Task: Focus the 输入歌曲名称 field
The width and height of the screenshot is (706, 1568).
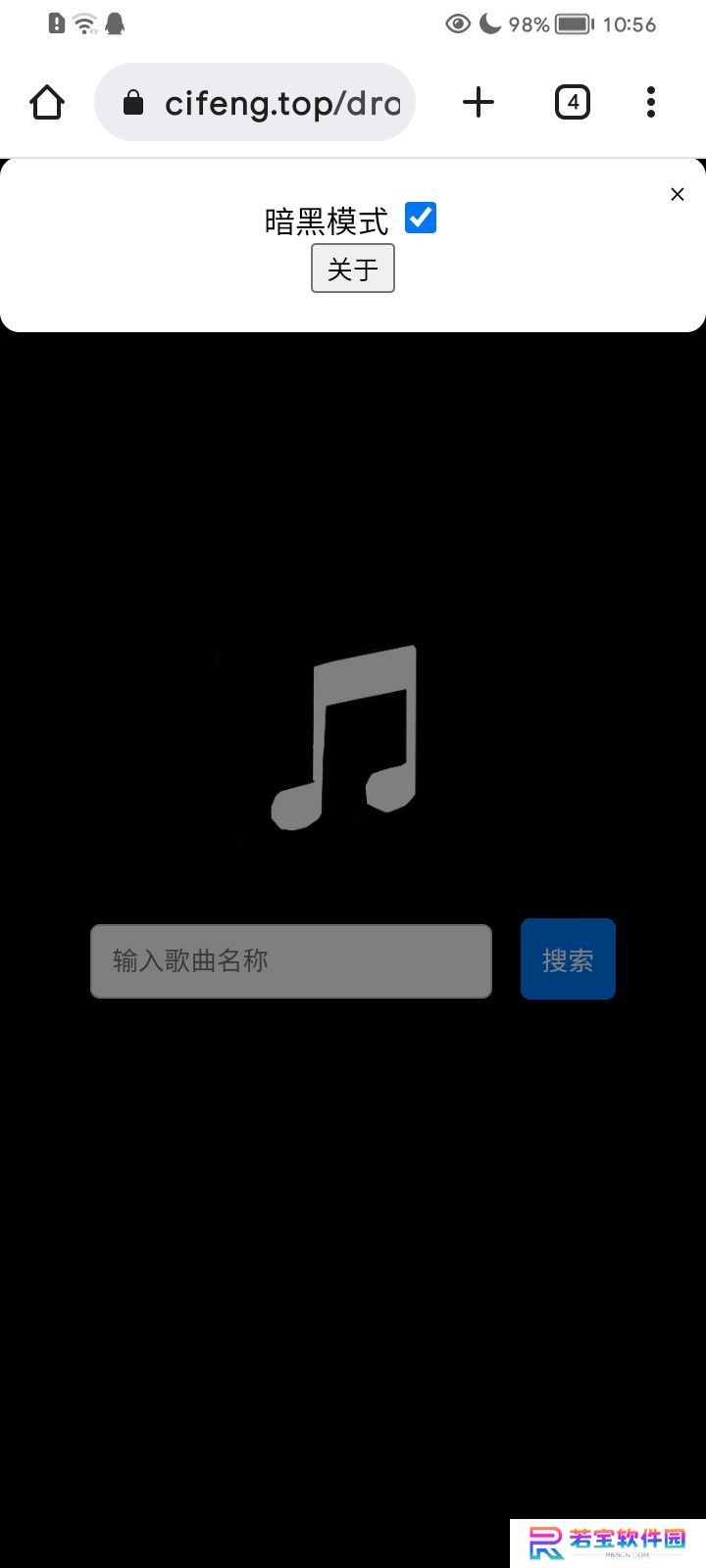Action: click(x=291, y=961)
